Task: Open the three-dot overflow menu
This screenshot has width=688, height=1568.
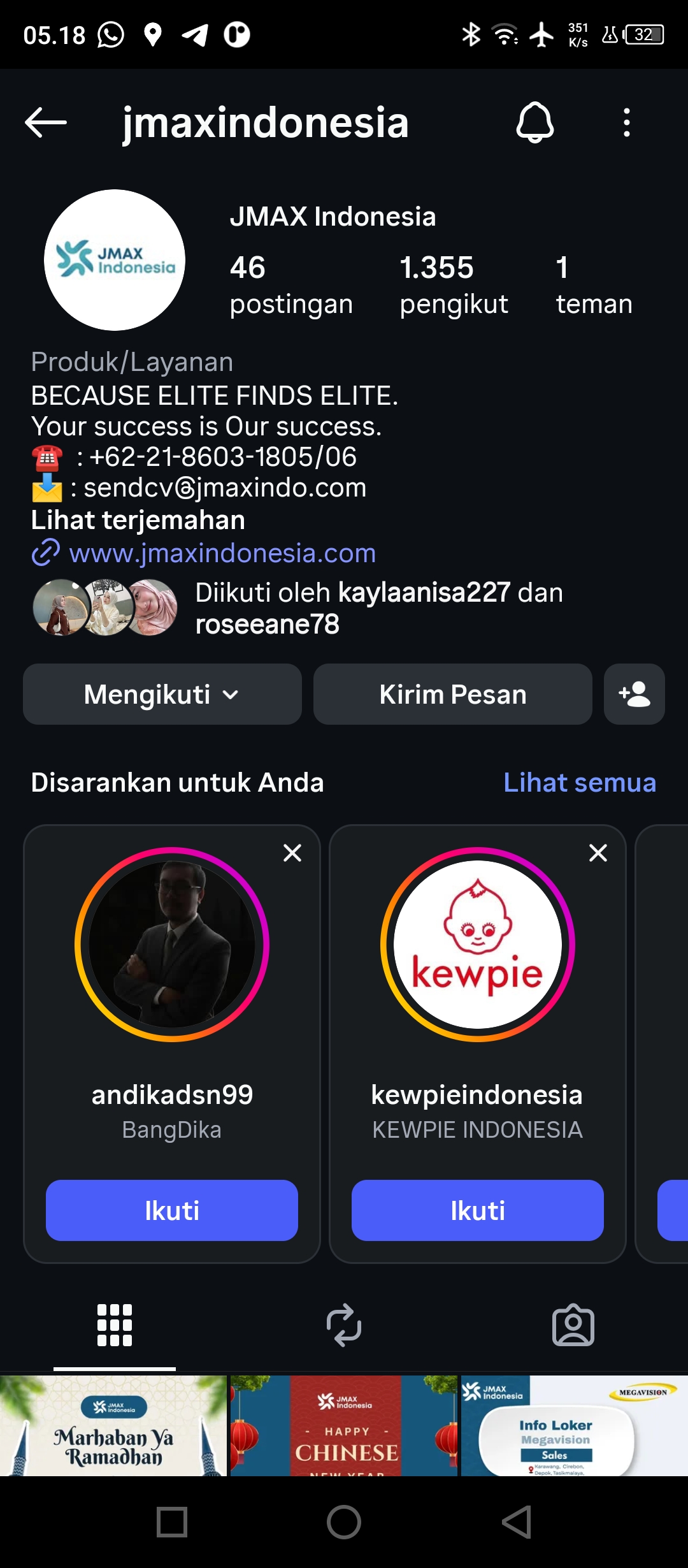Action: [627, 122]
